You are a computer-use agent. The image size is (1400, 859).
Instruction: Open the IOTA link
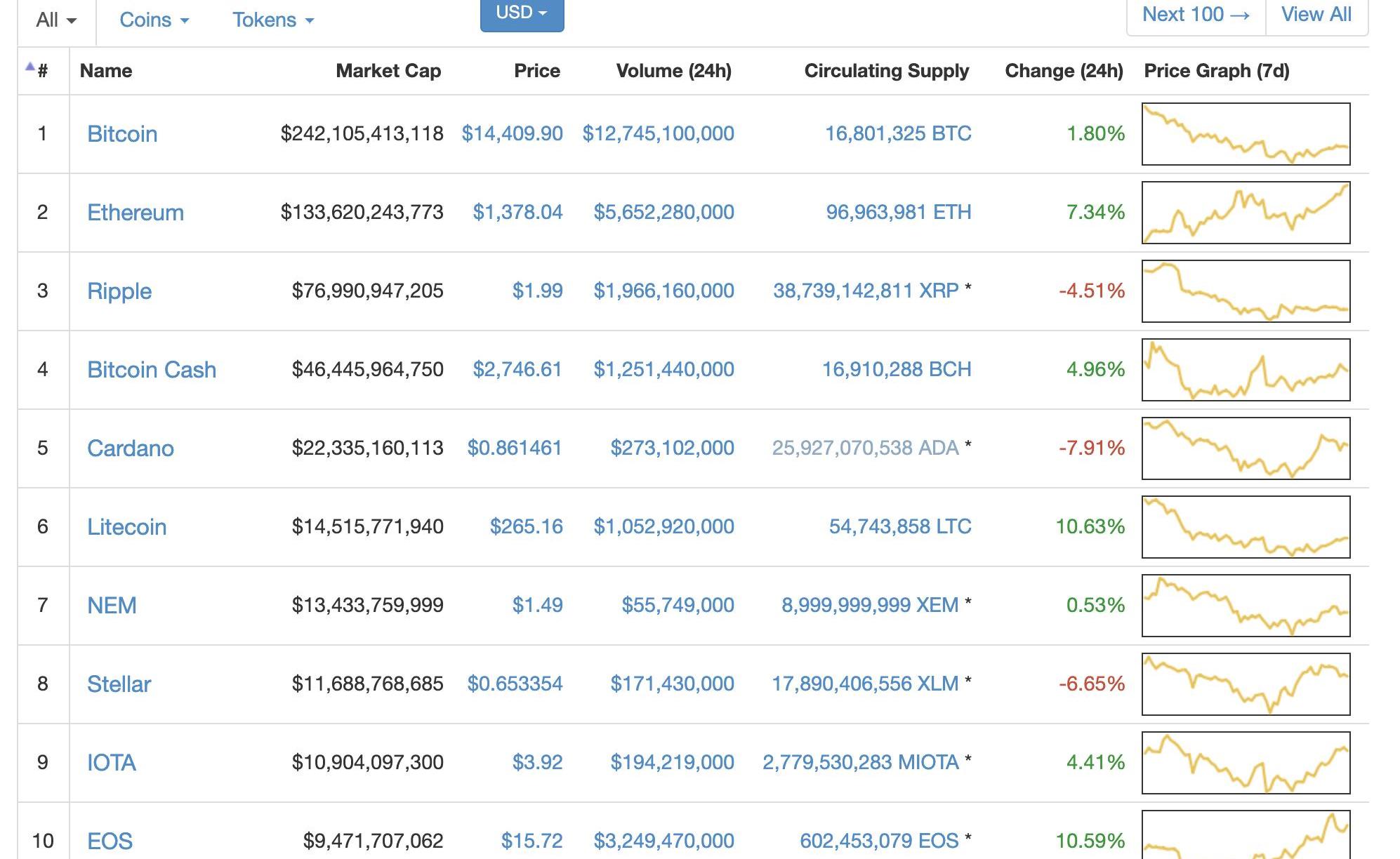(x=112, y=763)
